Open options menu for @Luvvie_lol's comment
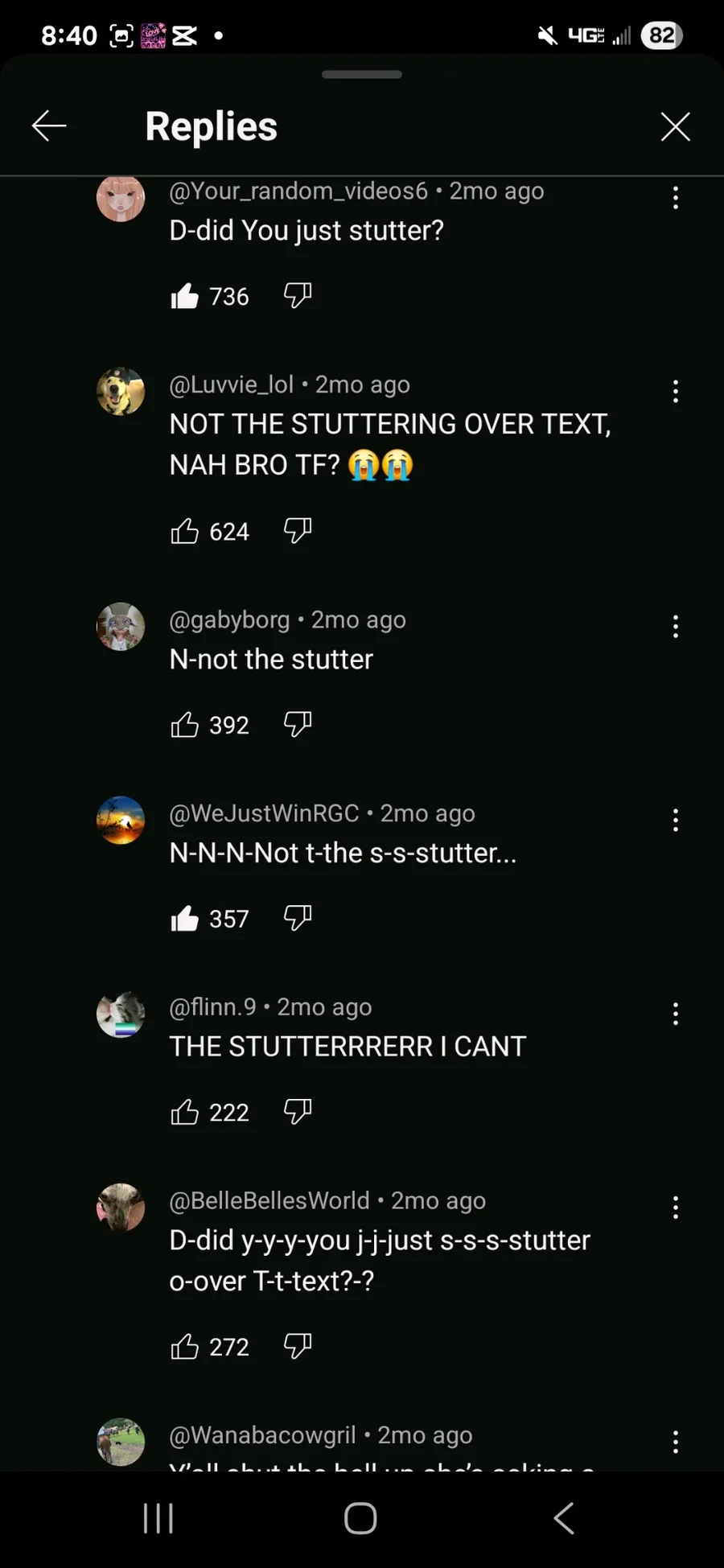 676,392
